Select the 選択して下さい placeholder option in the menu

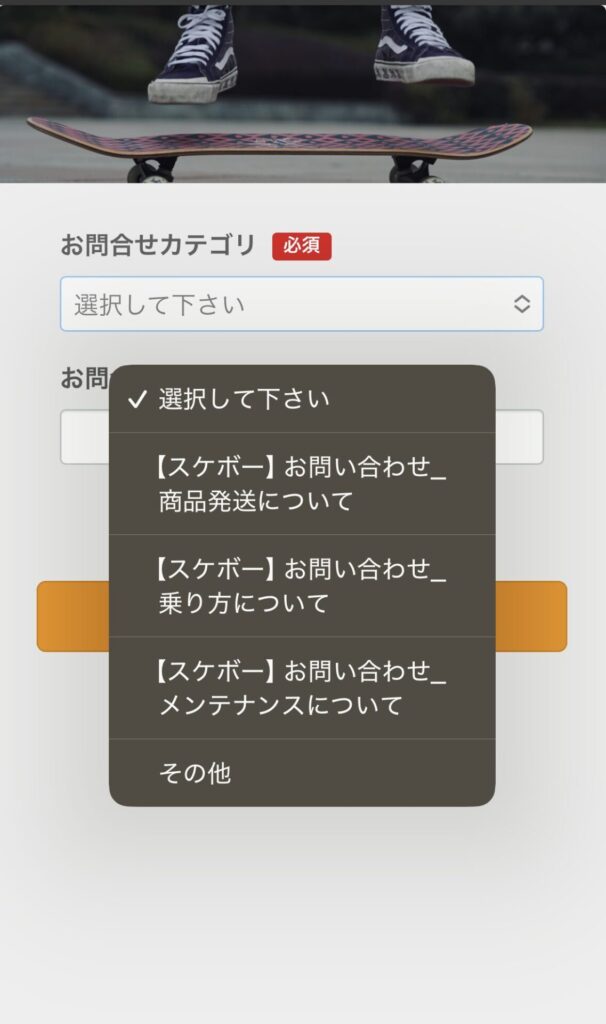[x=302, y=399]
